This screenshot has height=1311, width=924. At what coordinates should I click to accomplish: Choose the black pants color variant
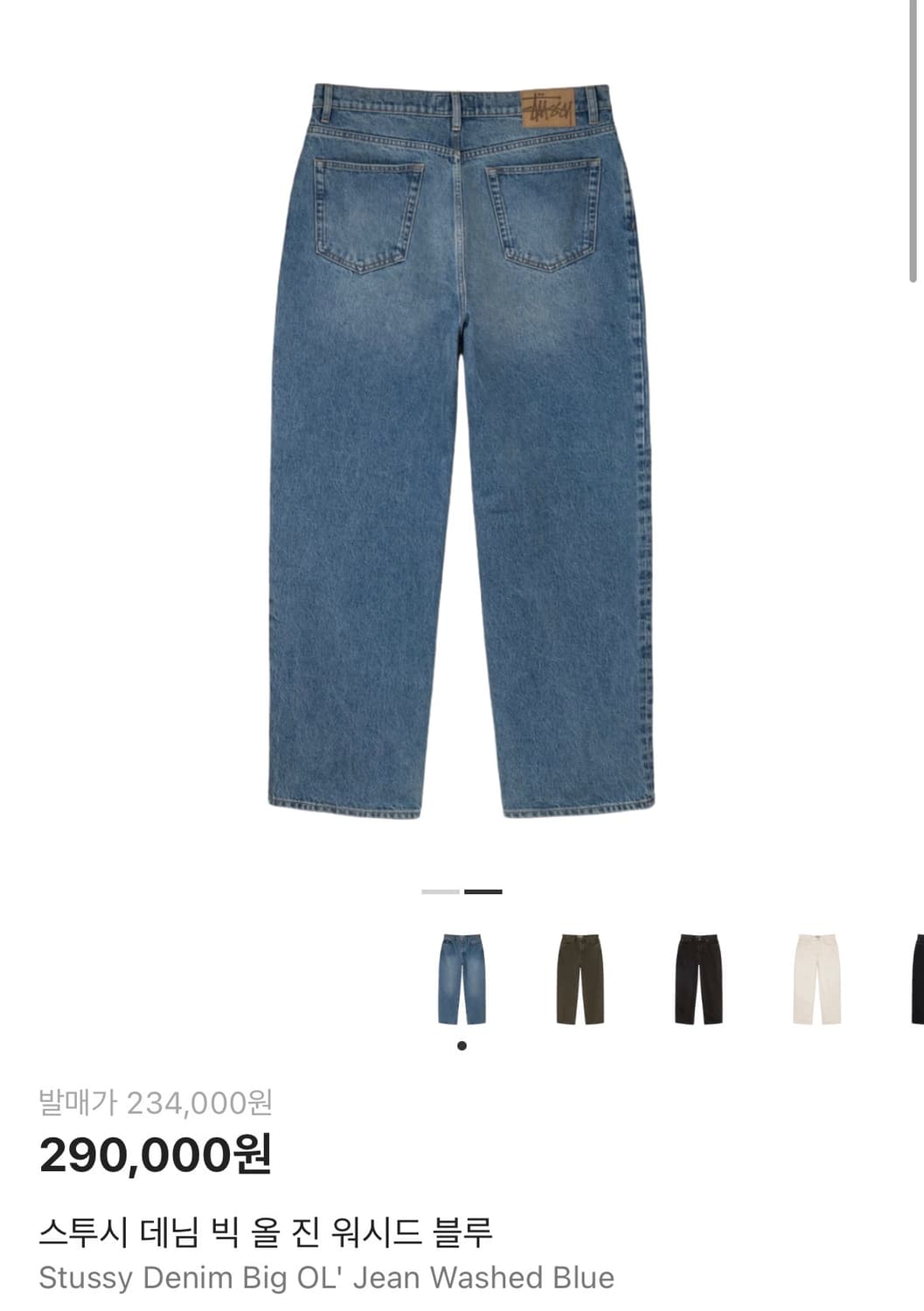pos(698,981)
